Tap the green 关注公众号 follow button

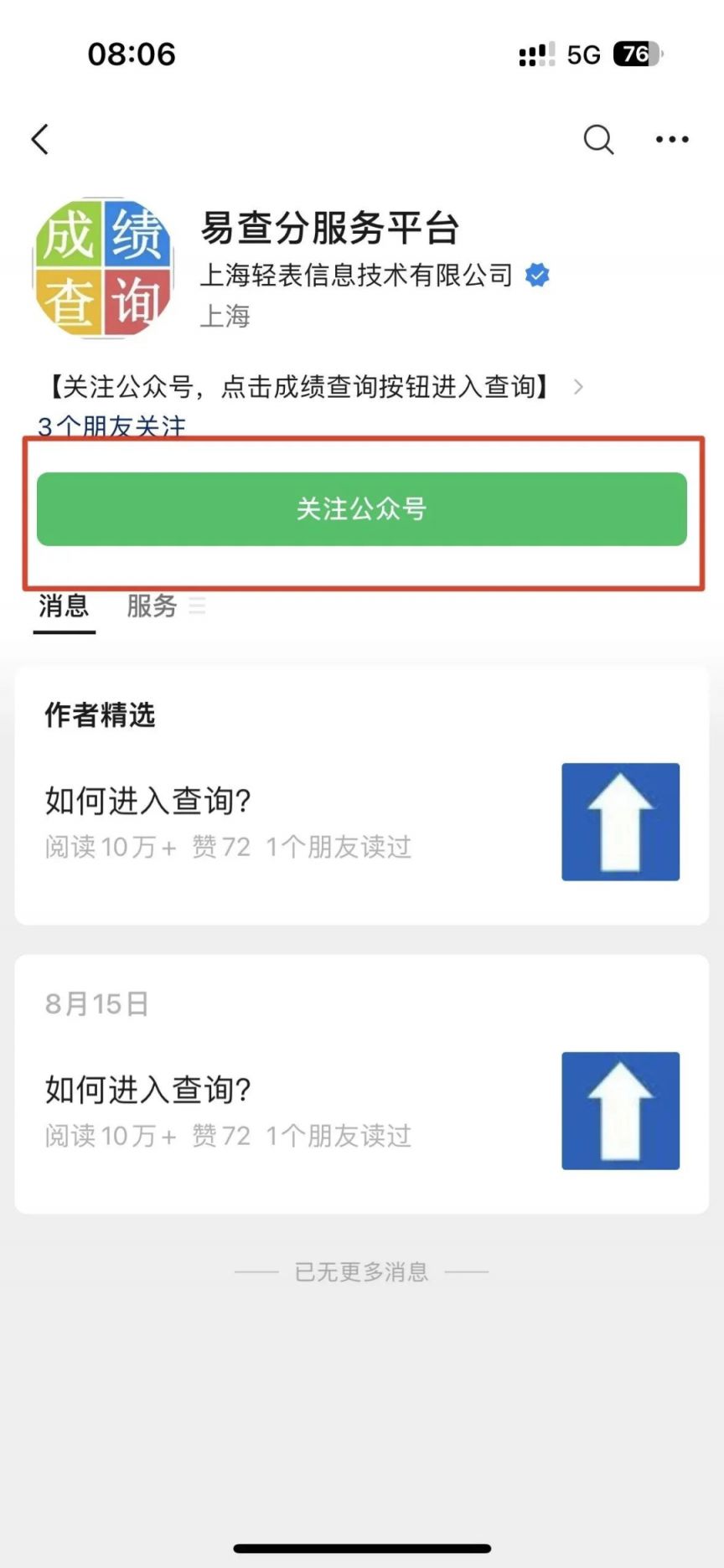[x=362, y=508]
